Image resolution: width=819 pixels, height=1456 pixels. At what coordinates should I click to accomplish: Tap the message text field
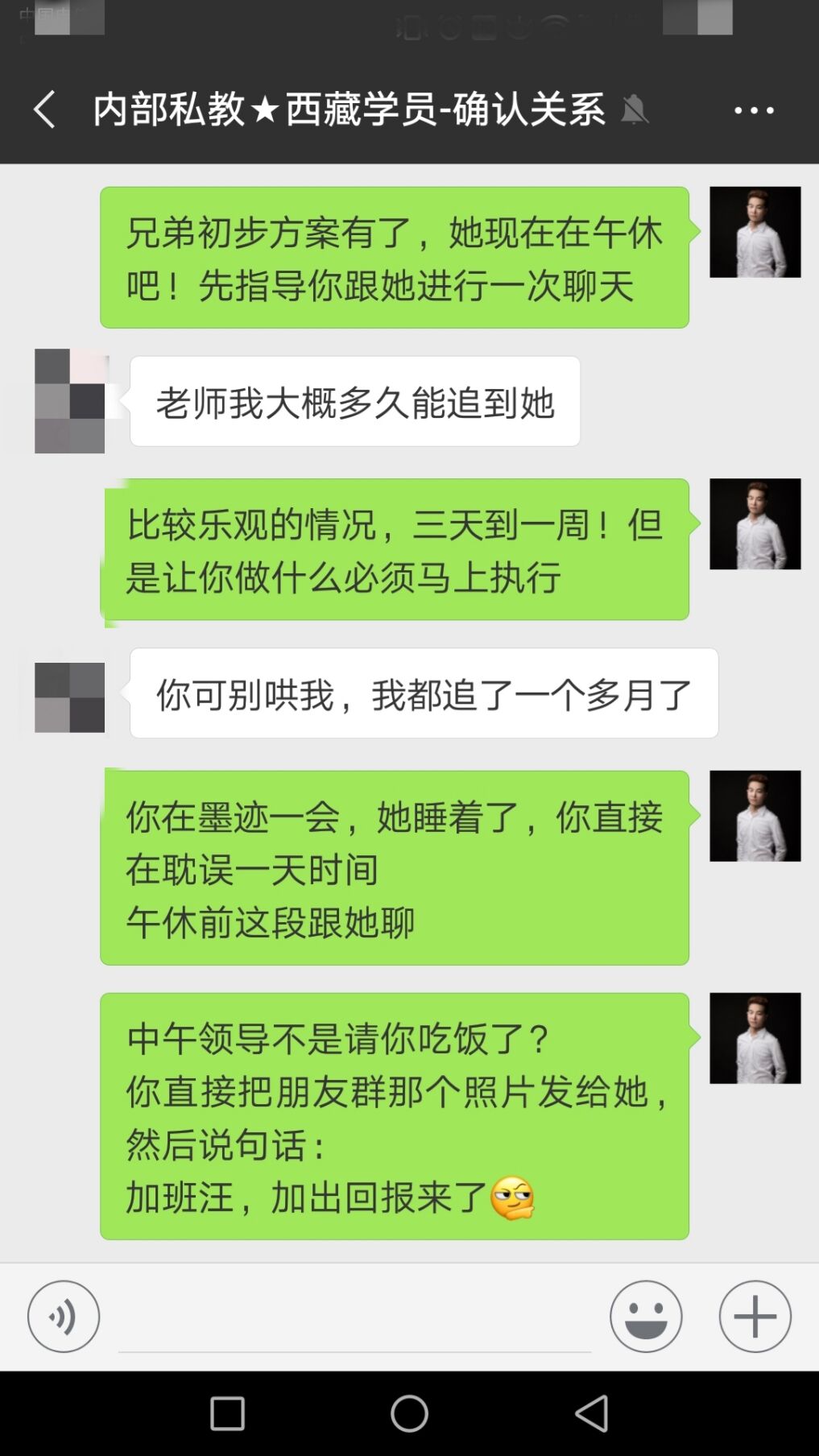pyautogui.click(x=354, y=1317)
